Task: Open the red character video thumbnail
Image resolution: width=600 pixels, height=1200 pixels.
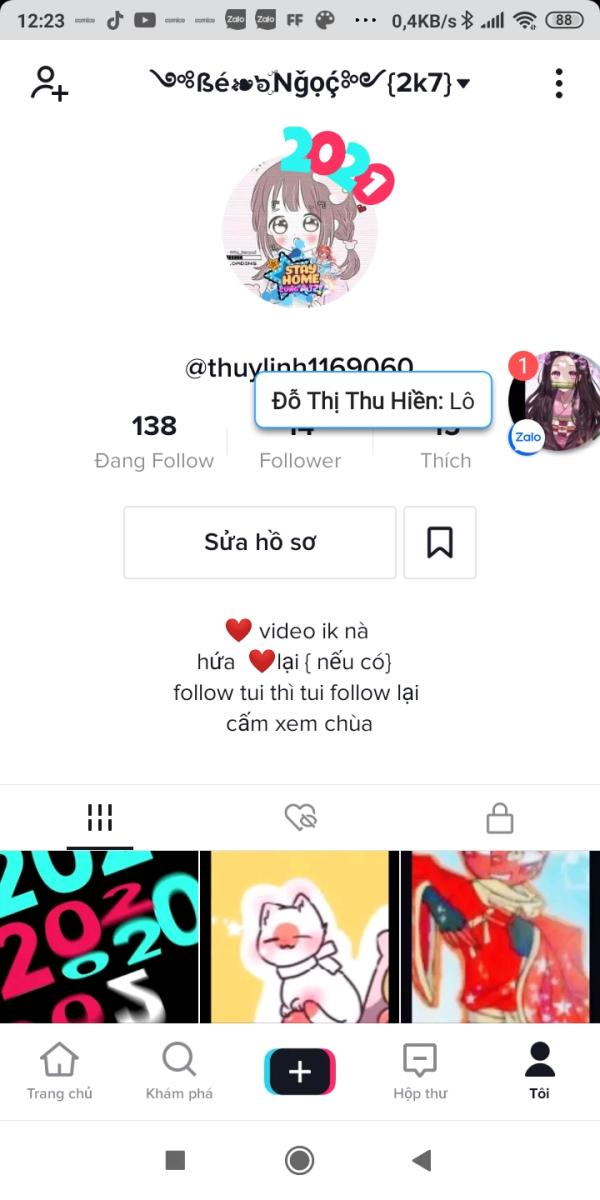Action: coord(500,937)
